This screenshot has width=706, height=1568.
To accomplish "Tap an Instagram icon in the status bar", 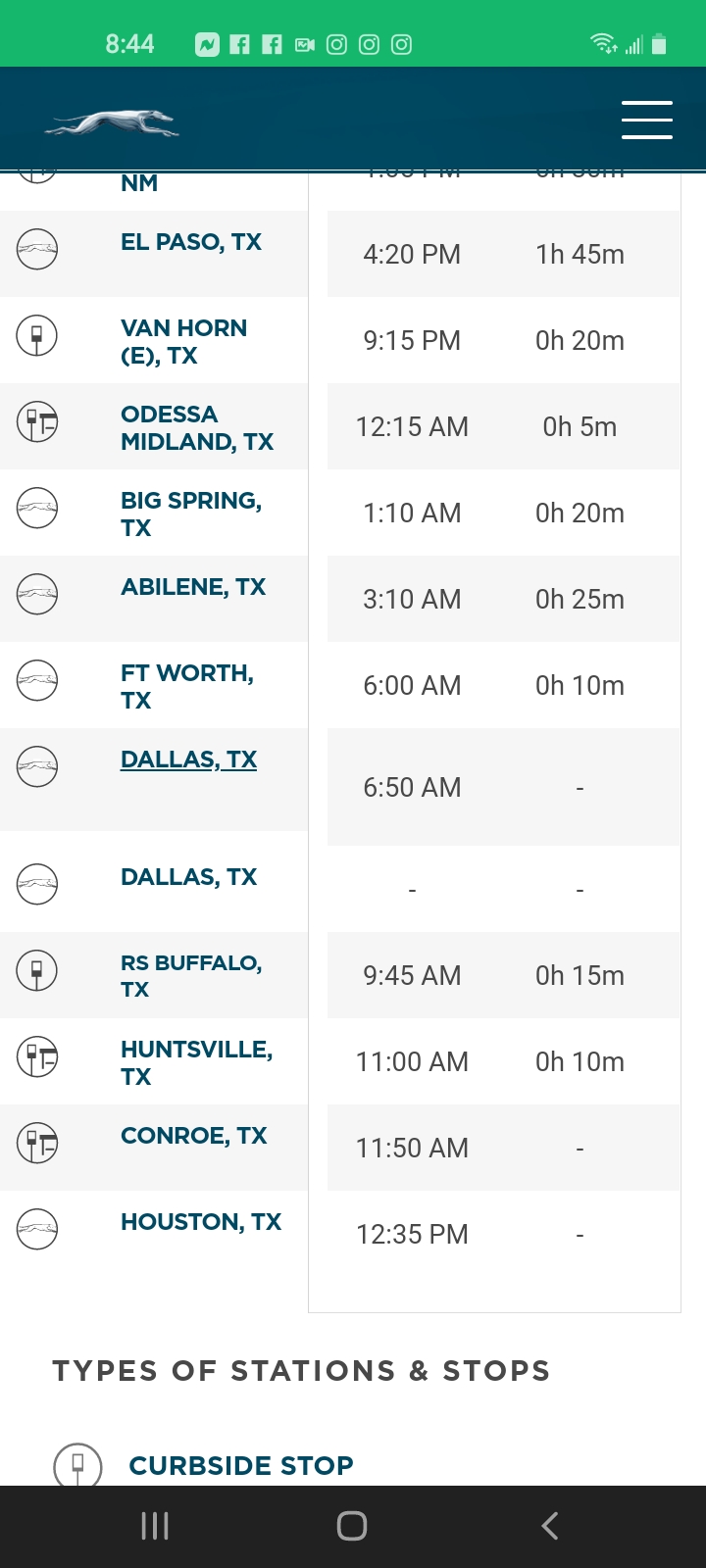I will 336,44.
